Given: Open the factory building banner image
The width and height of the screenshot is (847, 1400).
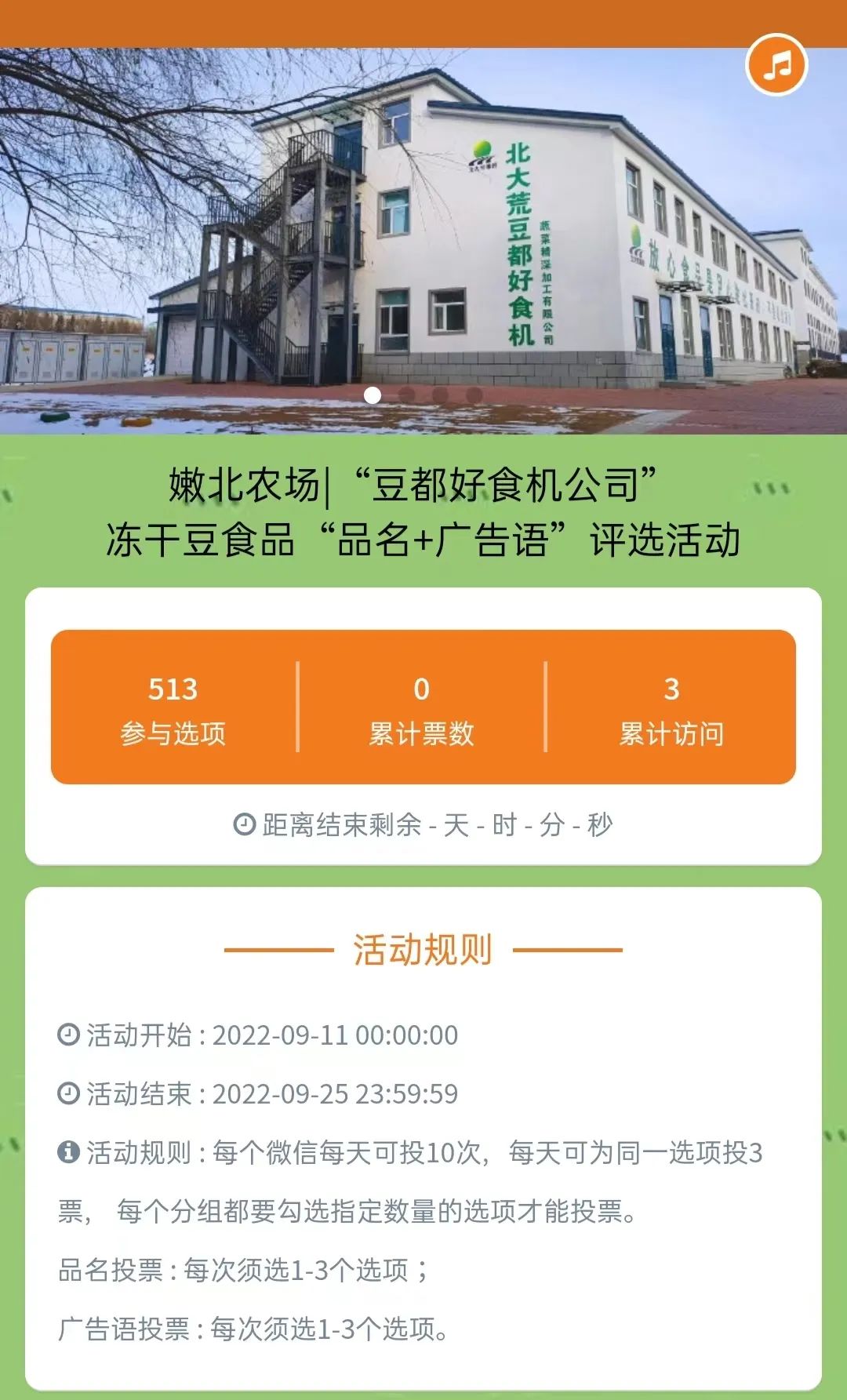Looking at the screenshot, I should point(423,241).
